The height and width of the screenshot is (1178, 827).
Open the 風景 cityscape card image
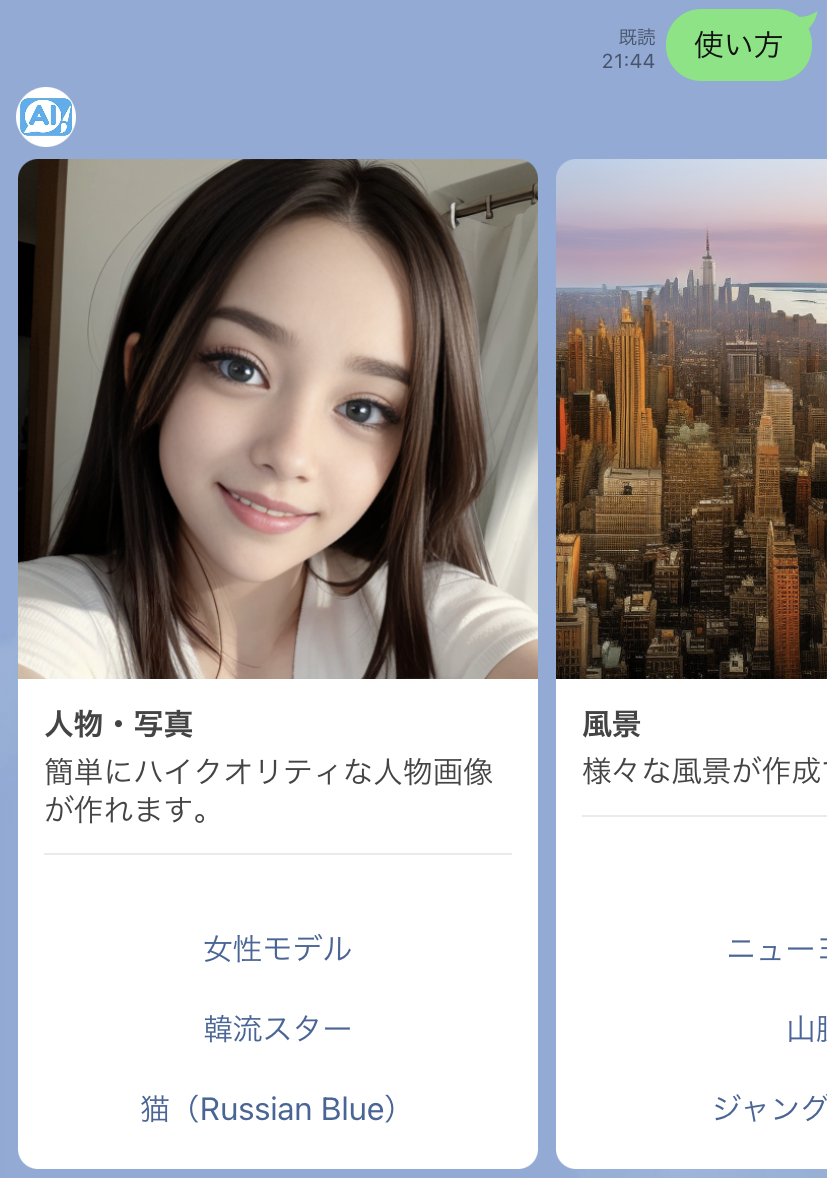coord(691,418)
